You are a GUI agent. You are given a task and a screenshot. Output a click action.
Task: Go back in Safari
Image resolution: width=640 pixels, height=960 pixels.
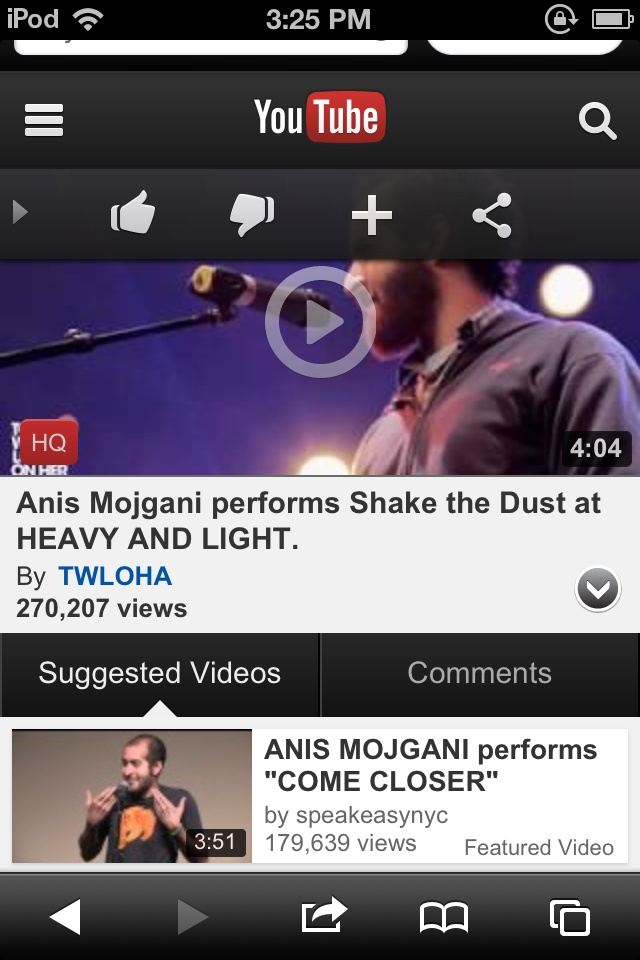(x=64, y=916)
